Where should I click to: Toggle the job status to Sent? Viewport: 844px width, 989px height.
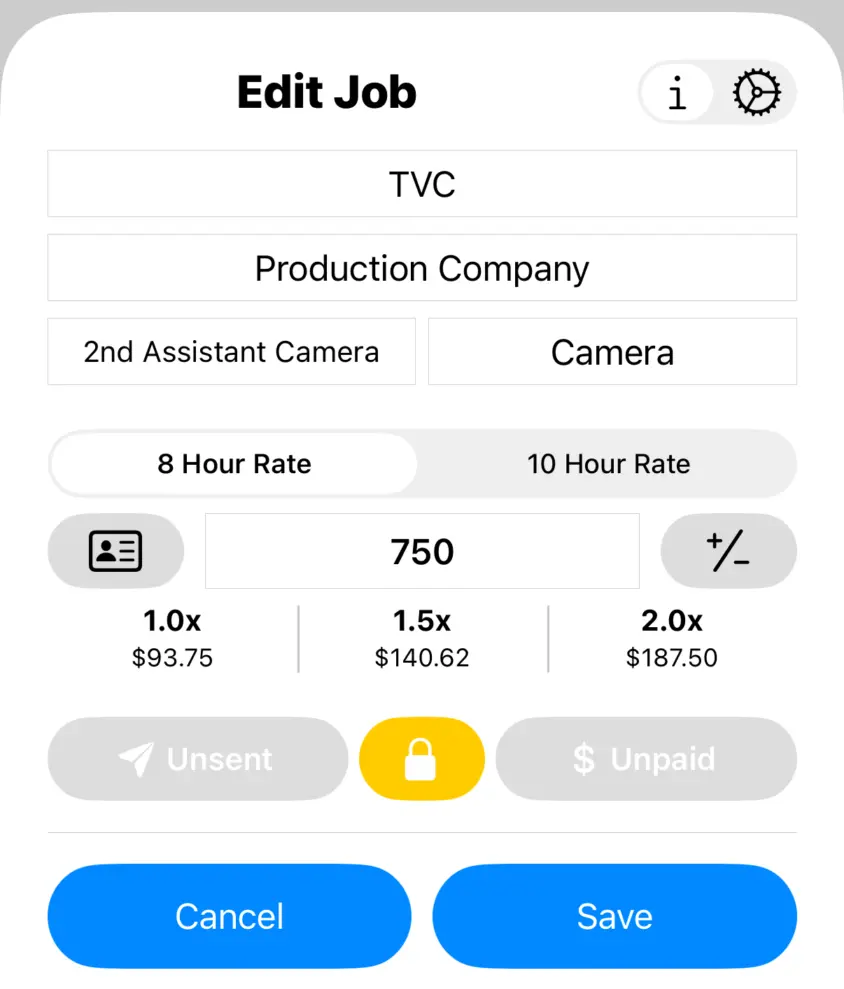pyautogui.click(x=197, y=759)
